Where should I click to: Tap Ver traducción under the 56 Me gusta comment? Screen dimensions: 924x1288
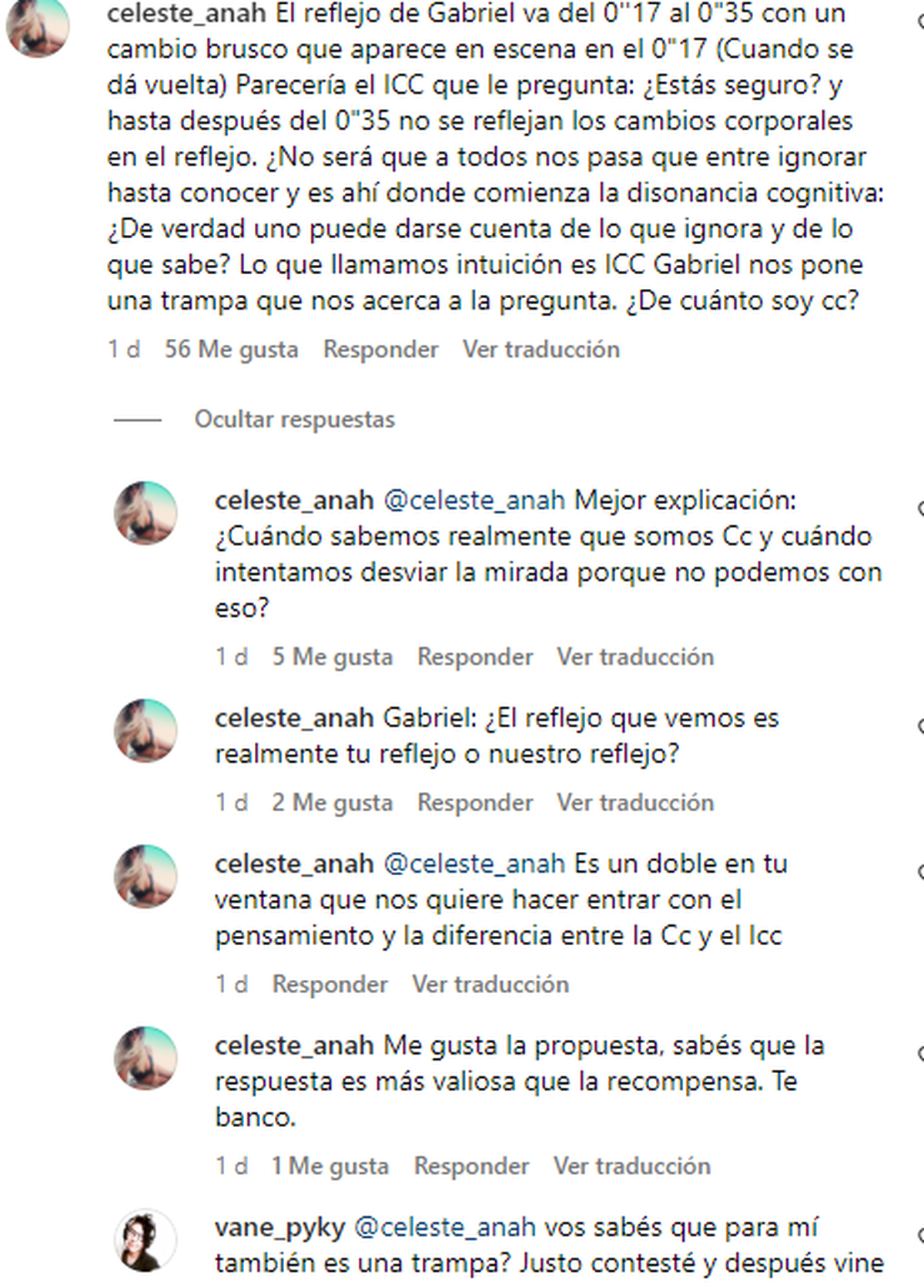[x=541, y=350]
